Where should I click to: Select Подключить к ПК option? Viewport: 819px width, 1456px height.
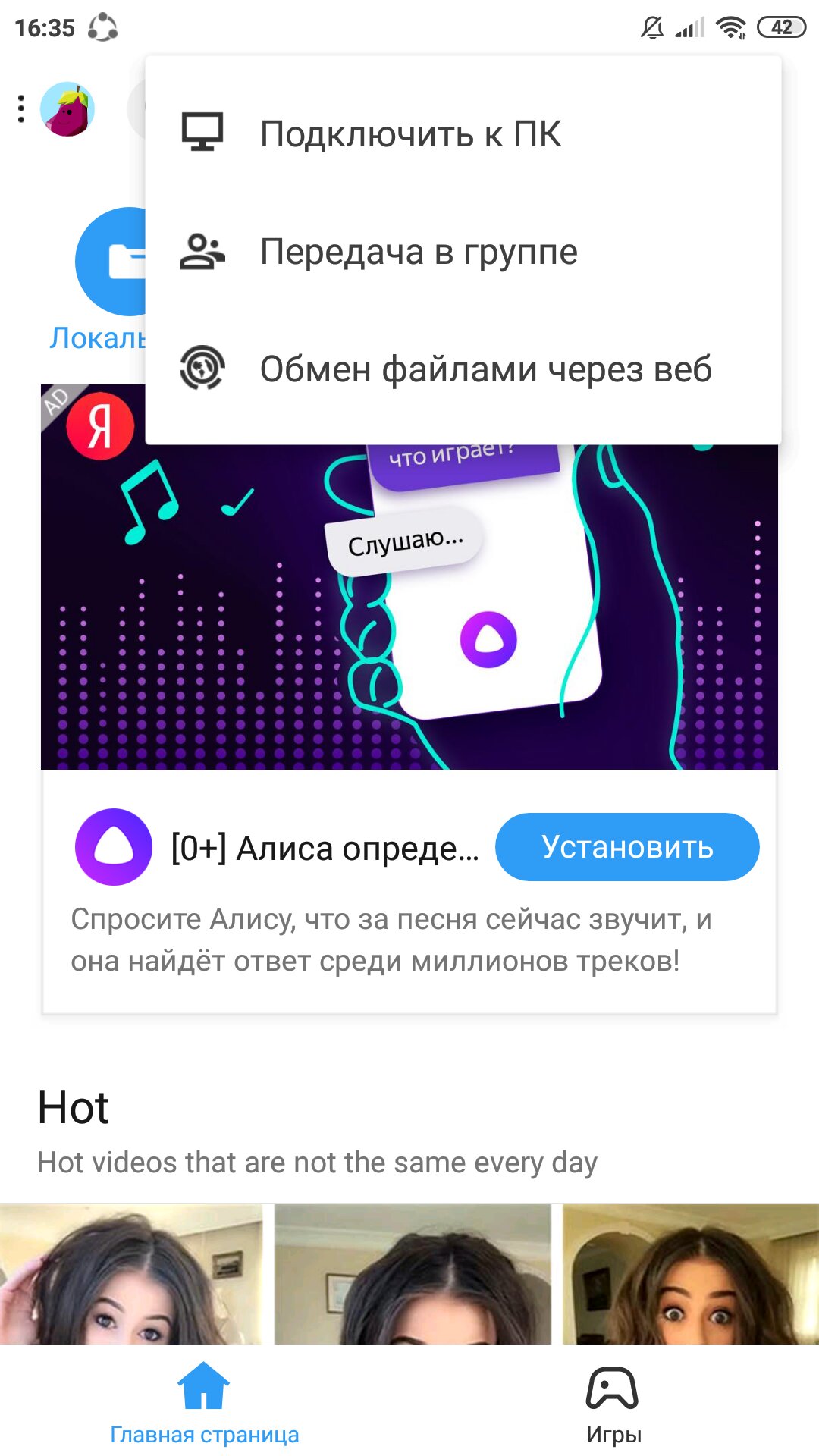click(409, 134)
